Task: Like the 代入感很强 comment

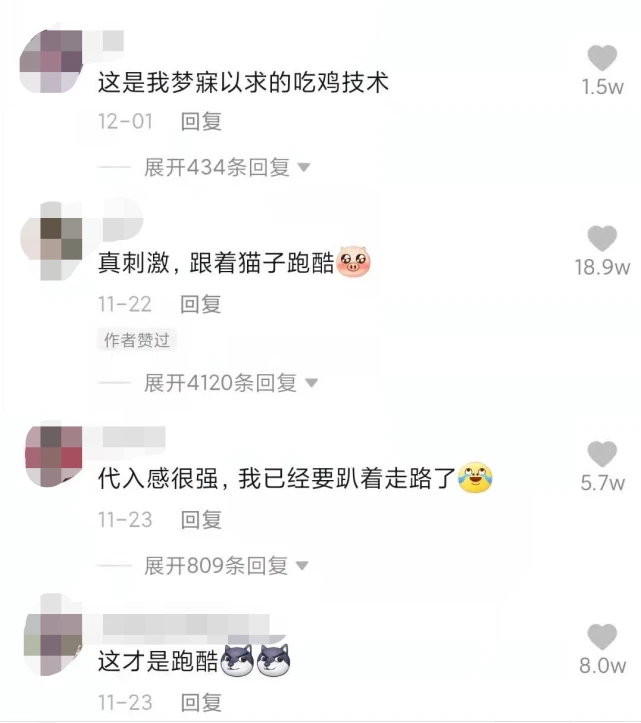Action: (x=602, y=455)
